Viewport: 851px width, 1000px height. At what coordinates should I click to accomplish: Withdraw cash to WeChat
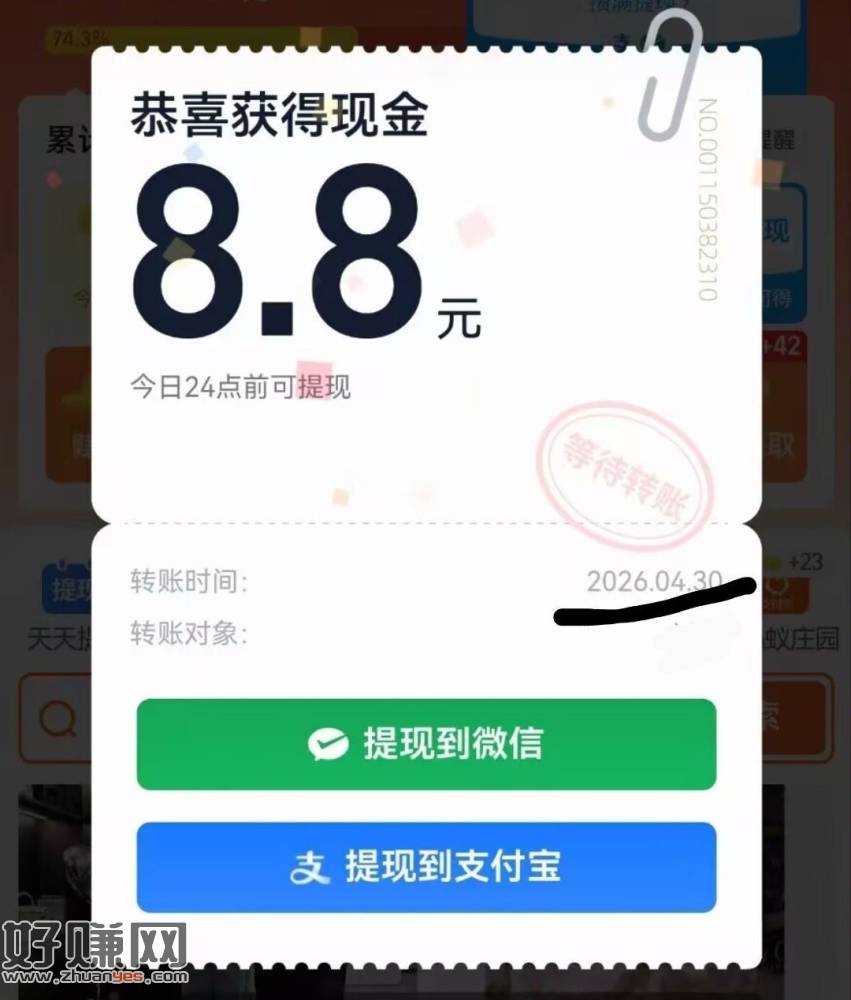(x=426, y=744)
